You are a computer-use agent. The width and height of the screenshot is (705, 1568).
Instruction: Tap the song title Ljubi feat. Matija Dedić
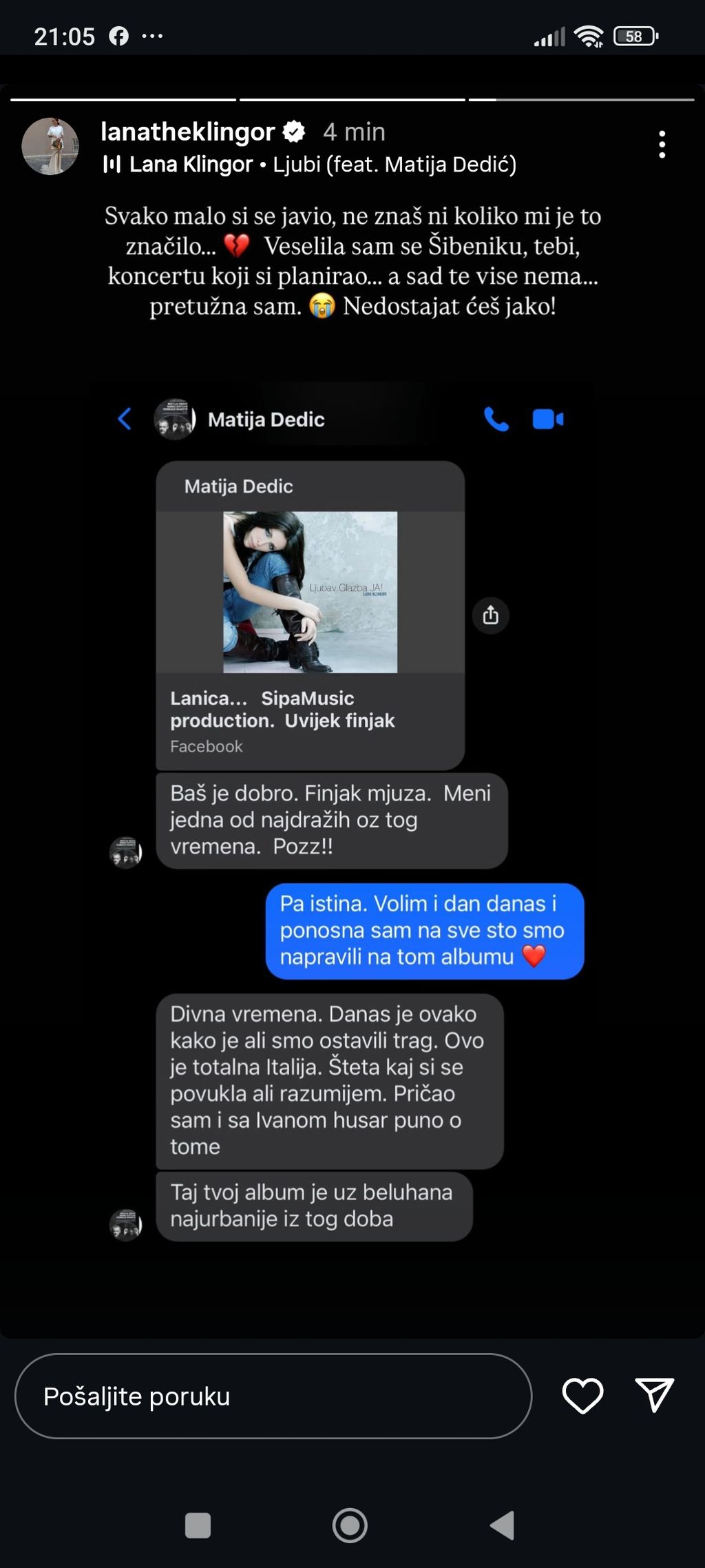pyautogui.click(x=392, y=165)
